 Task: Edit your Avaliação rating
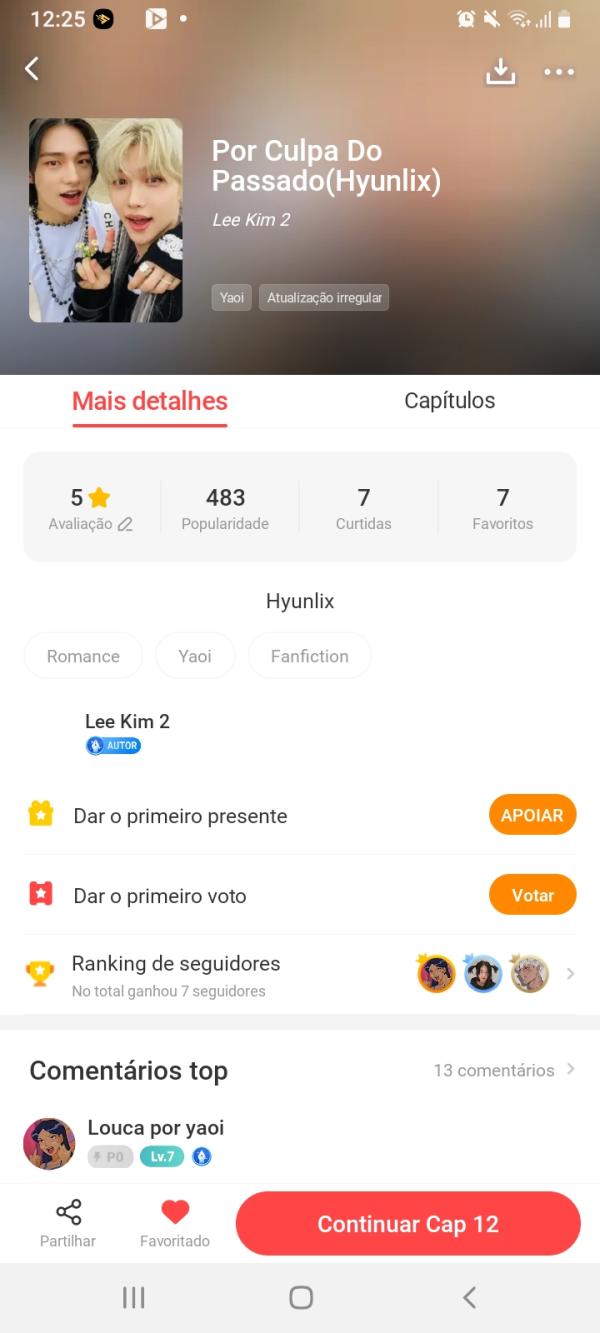125,524
